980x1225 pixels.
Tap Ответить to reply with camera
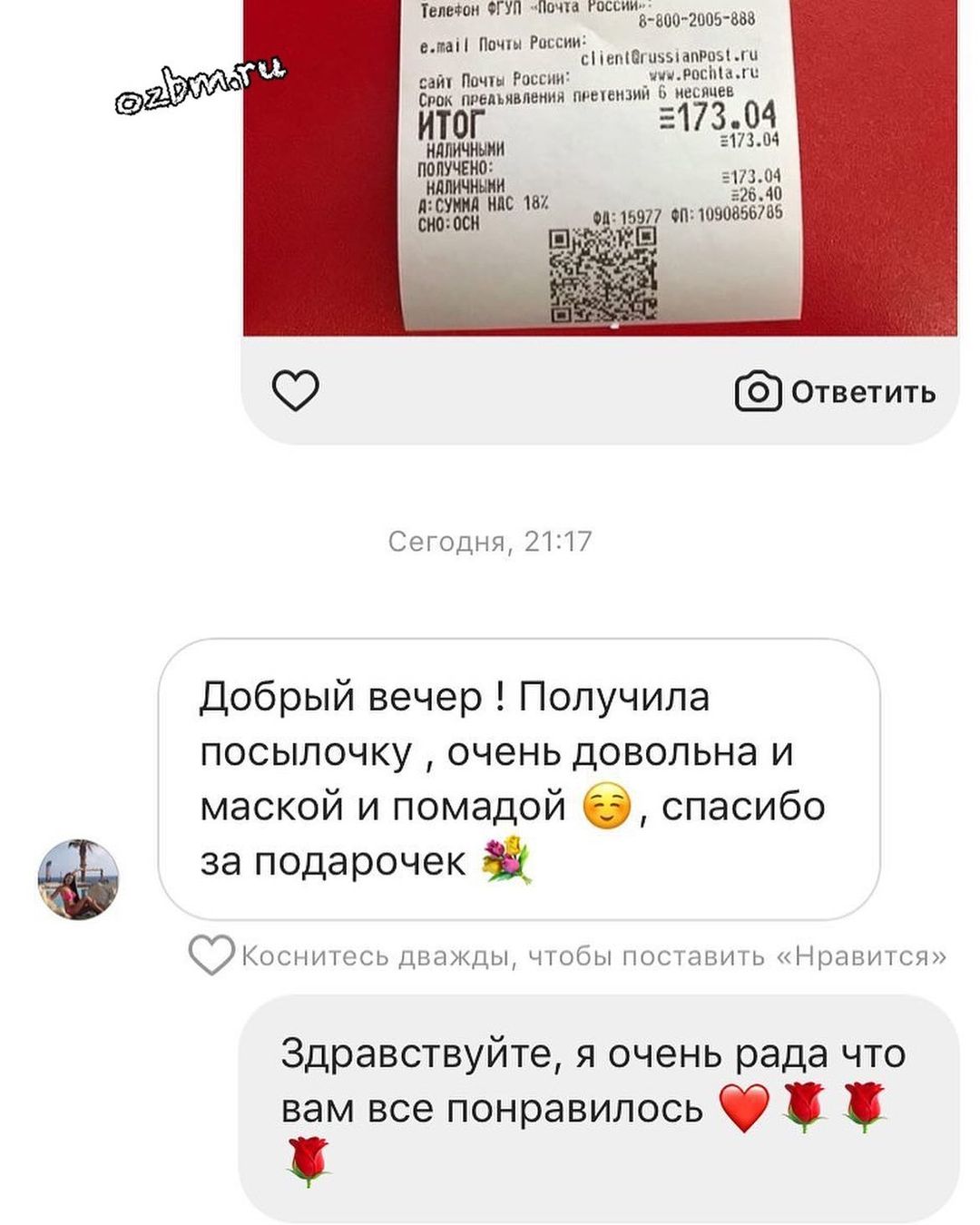click(x=836, y=392)
